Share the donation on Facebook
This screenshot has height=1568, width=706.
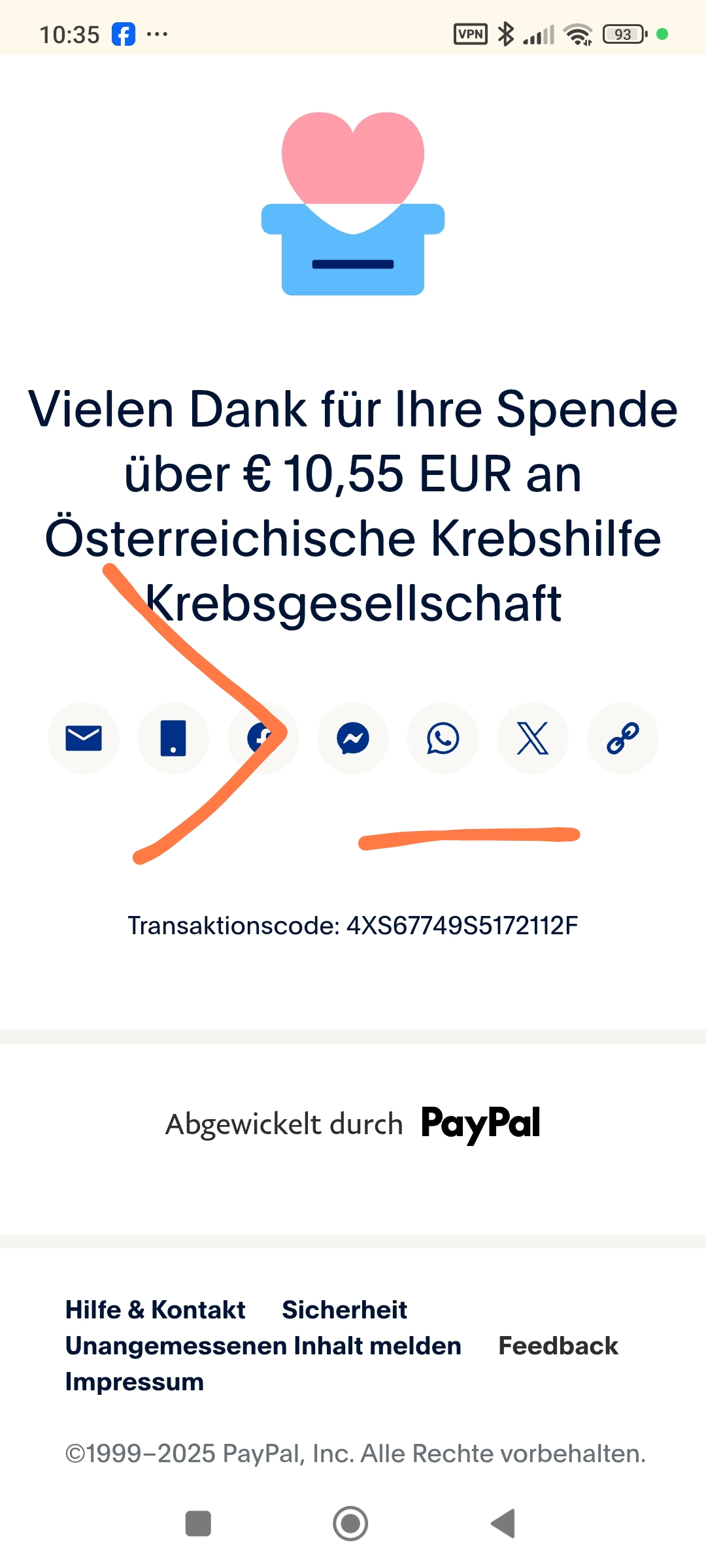tap(263, 738)
